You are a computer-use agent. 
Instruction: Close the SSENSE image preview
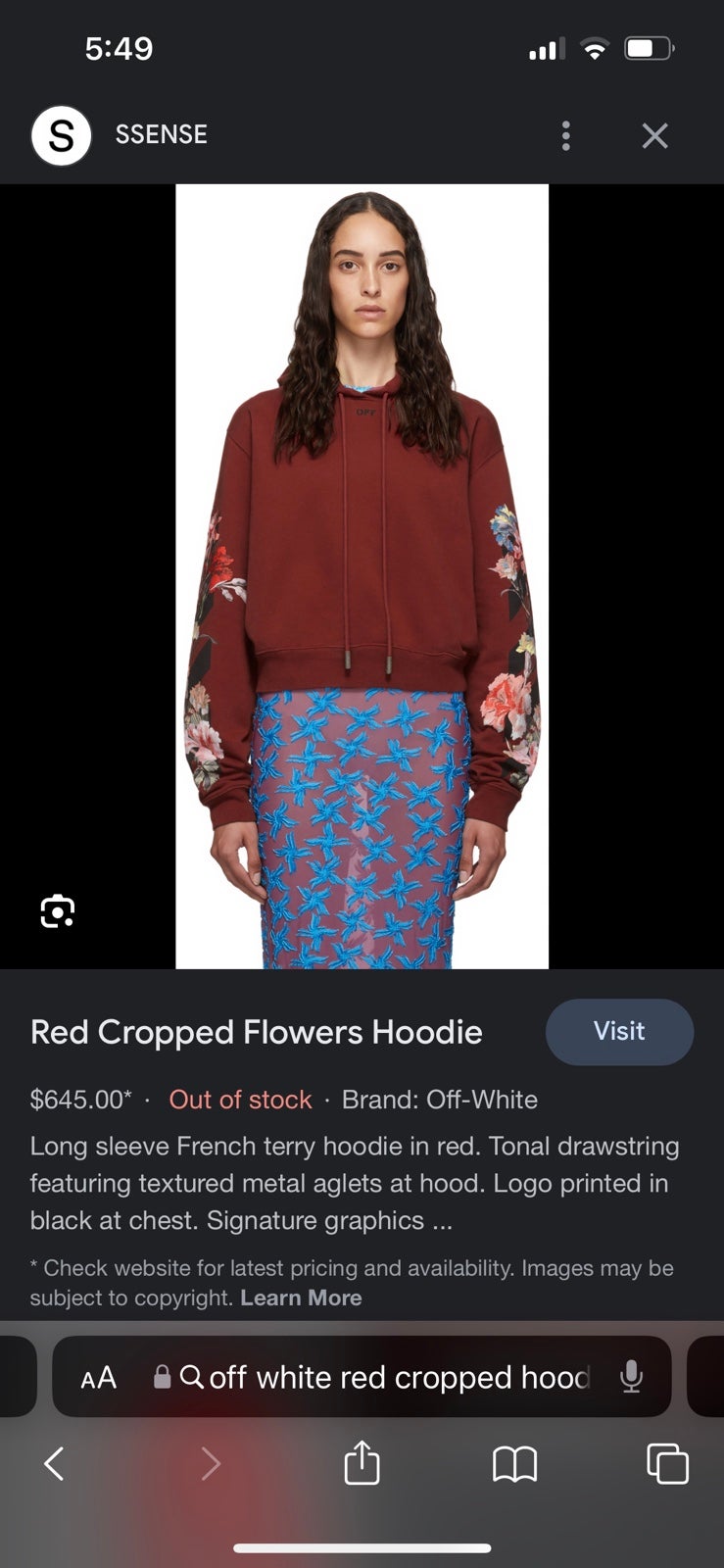654,135
